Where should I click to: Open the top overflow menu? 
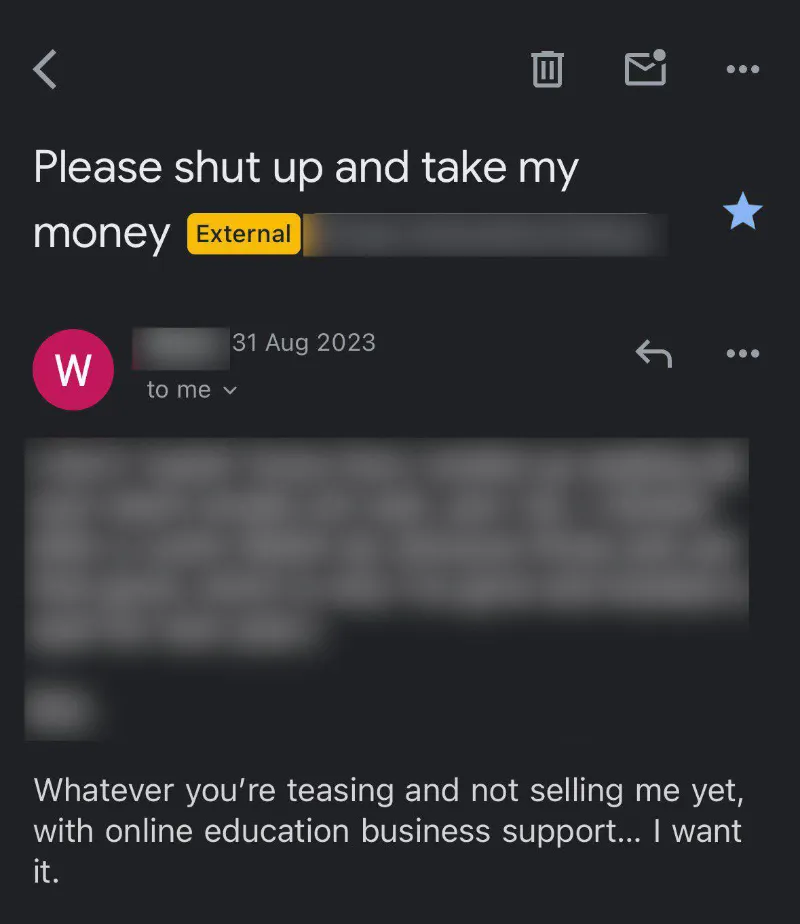point(742,69)
